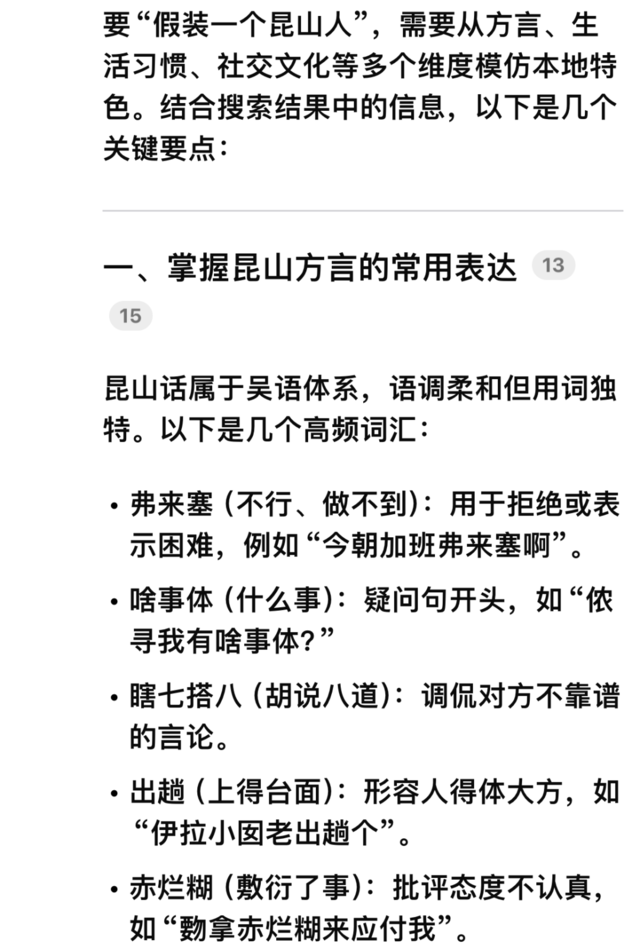Open citation source 13
640x949 pixels.
tap(553, 266)
